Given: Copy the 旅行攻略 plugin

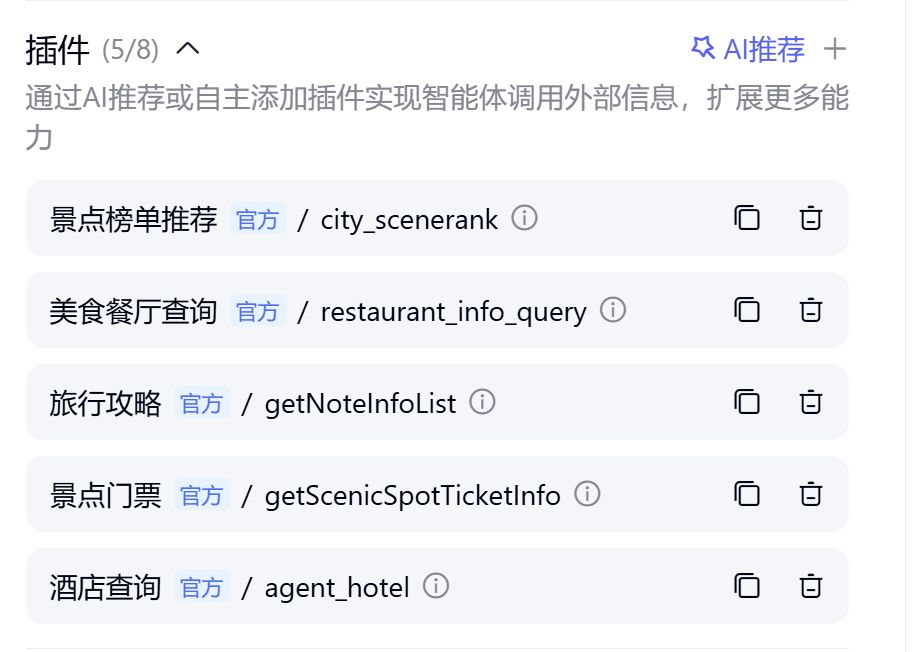Looking at the screenshot, I should click(747, 402).
